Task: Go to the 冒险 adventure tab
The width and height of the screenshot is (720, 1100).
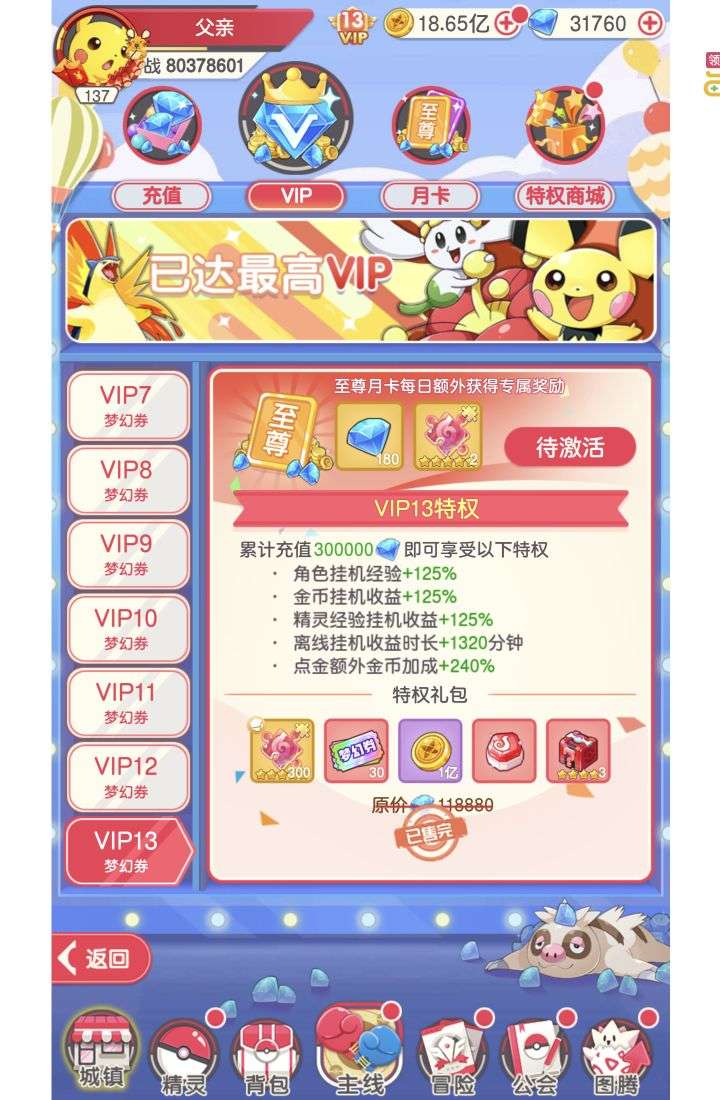Action: (451, 1055)
